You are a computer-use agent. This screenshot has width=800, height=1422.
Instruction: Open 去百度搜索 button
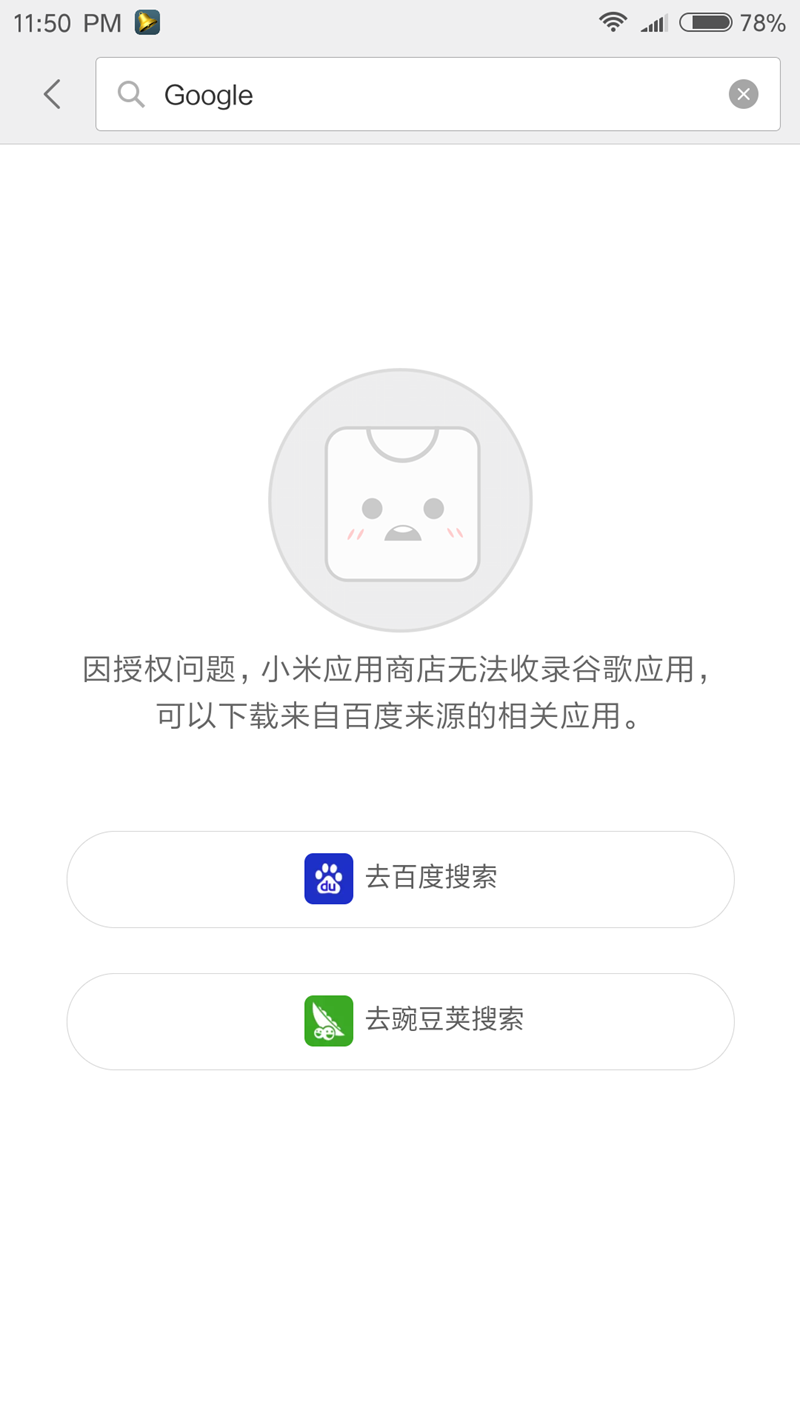coord(400,879)
